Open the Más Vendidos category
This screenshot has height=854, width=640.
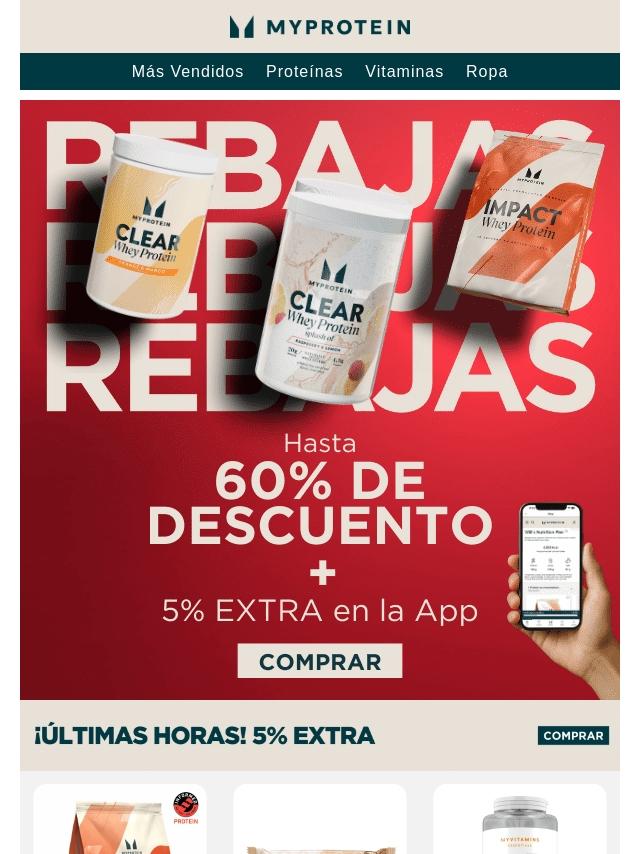click(x=187, y=72)
